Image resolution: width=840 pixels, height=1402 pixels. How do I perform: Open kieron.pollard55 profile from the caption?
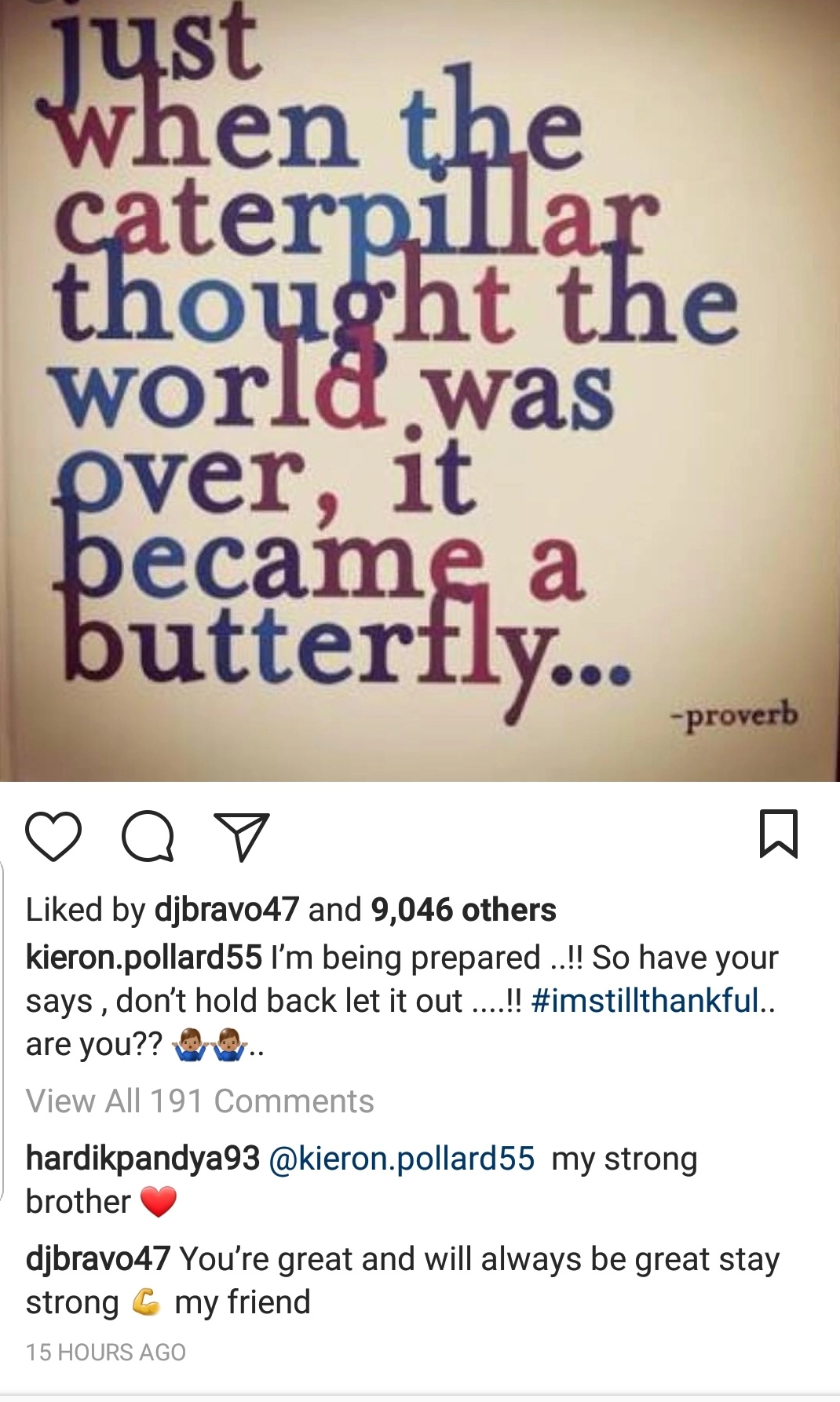(144, 958)
